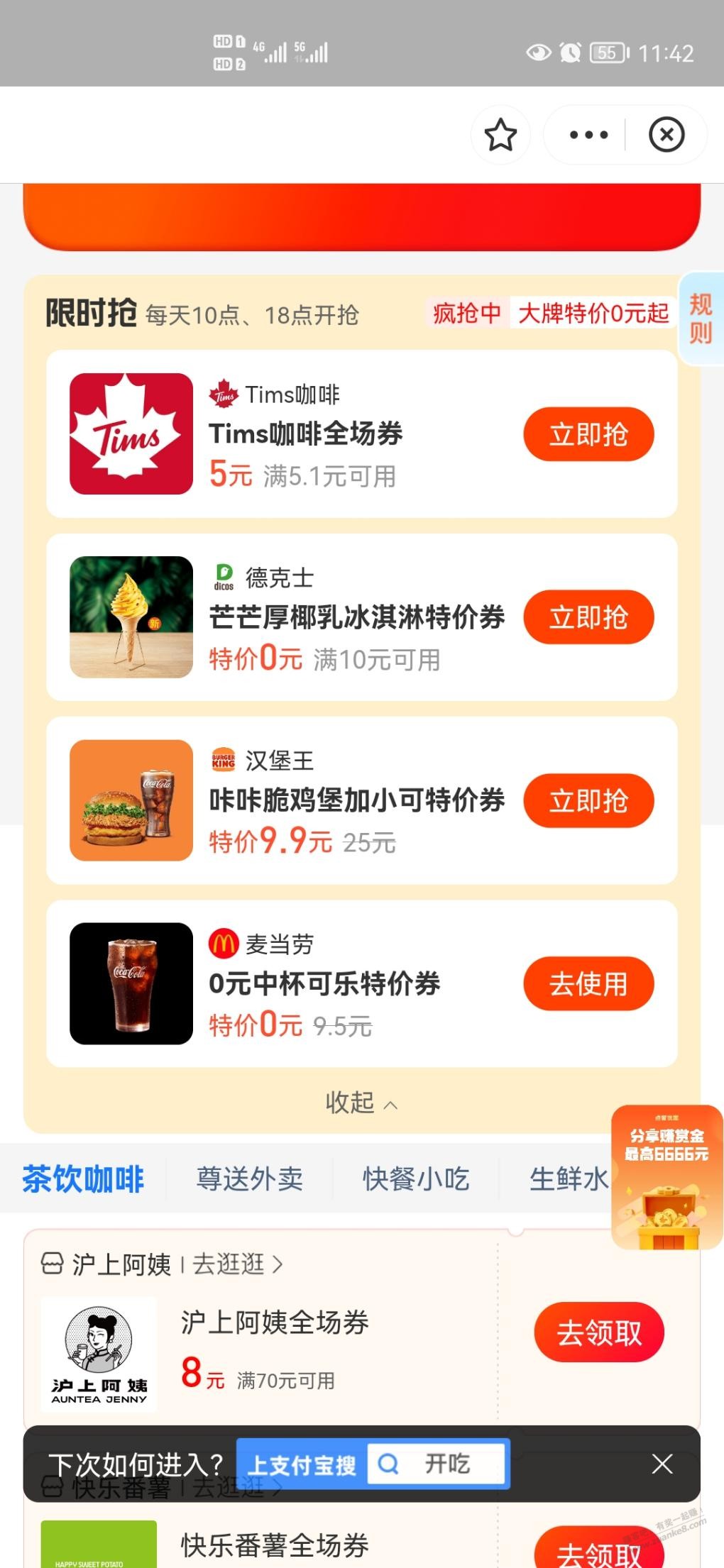Visit the 沪上阿姨 store via 去逛逛
Screen dimensions: 724x1568
pyautogui.click(x=237, y=1264)
